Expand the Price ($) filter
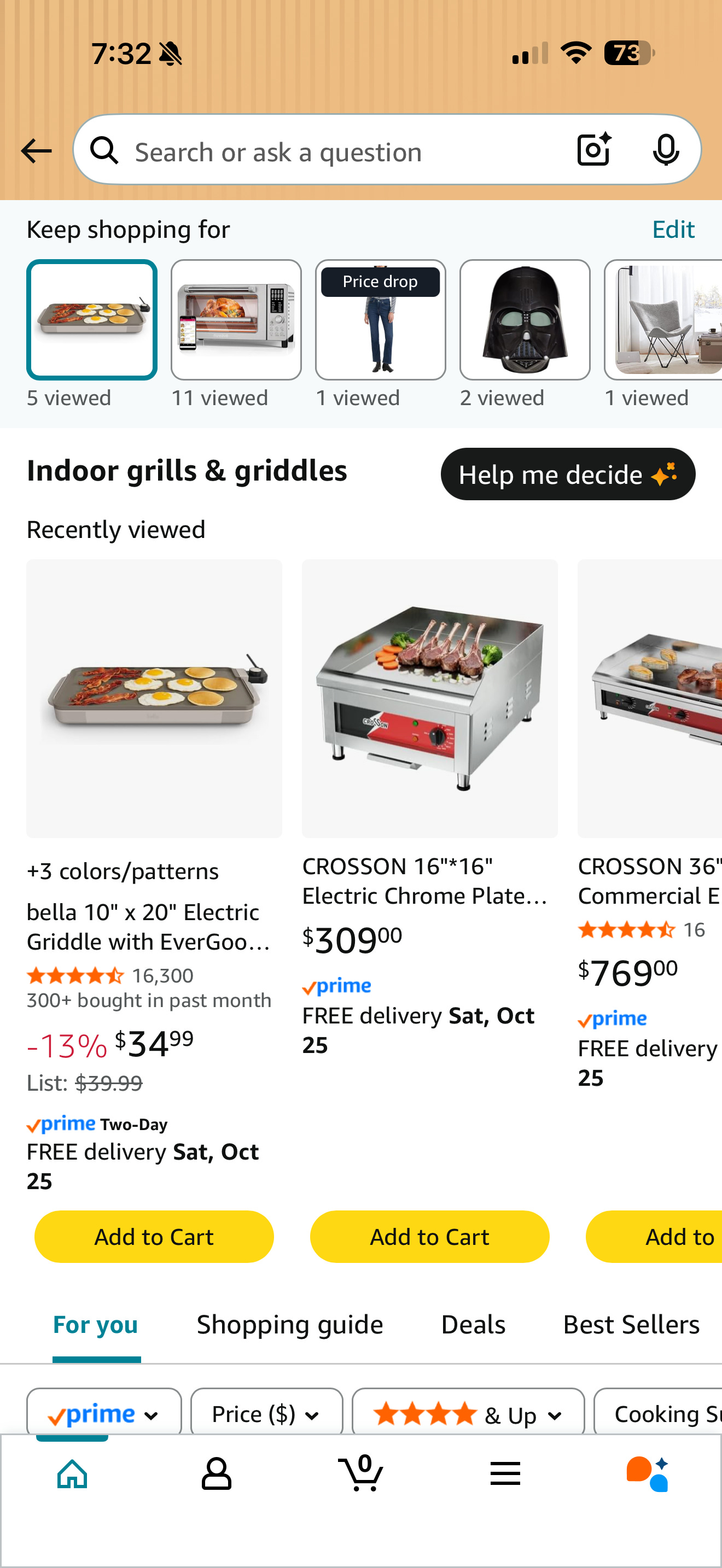722x1568 pixels. point(266,1413)
